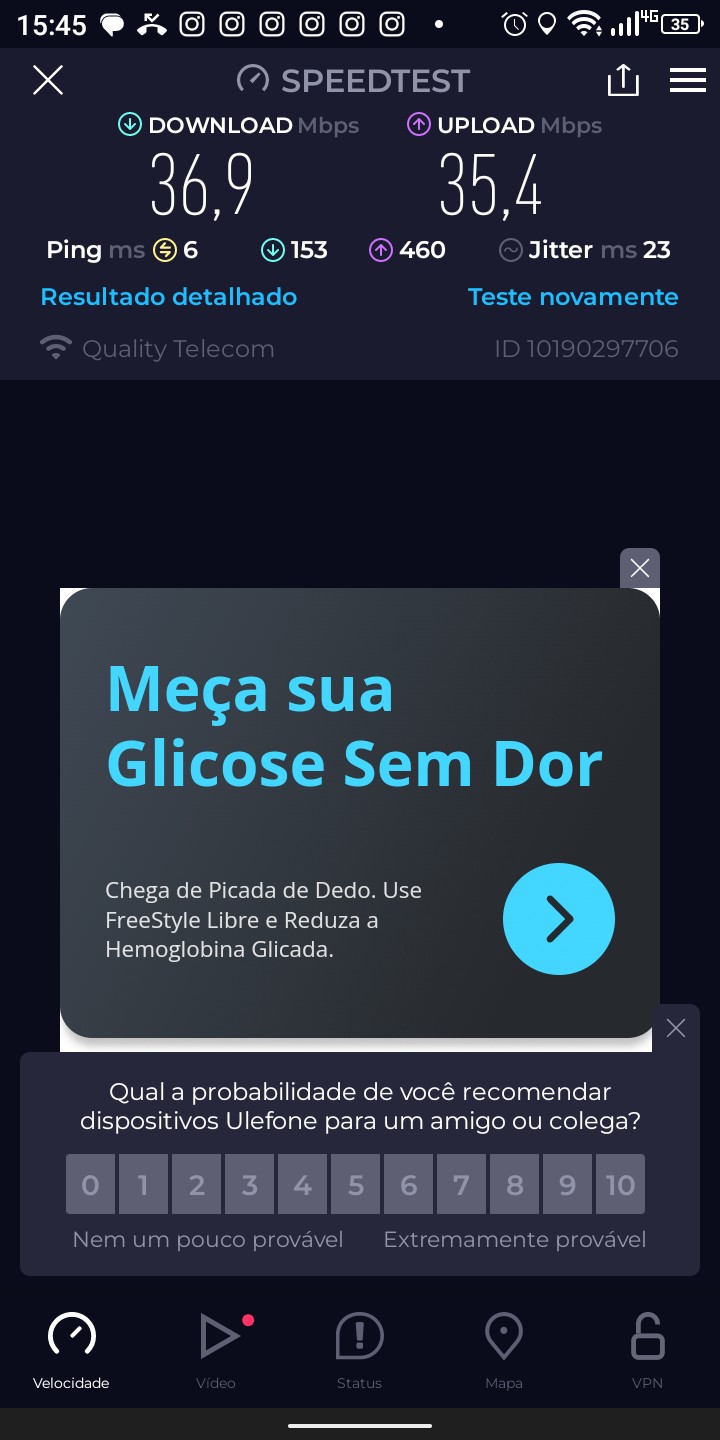
Task: Rate recommendation as 0
Action: coord(91,1185)
